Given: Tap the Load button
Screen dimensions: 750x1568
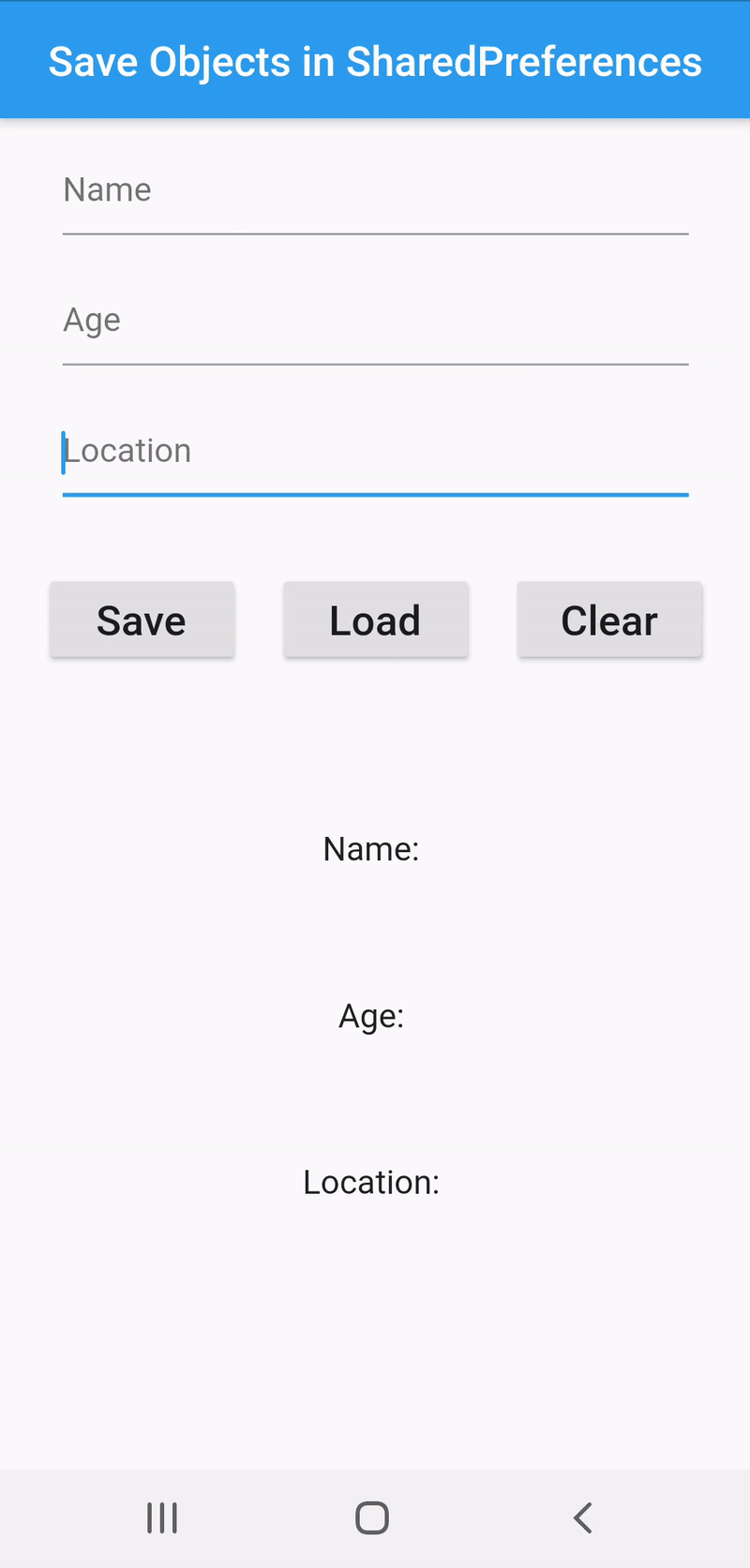Looking at the screenshot, I should pos(375,620).
